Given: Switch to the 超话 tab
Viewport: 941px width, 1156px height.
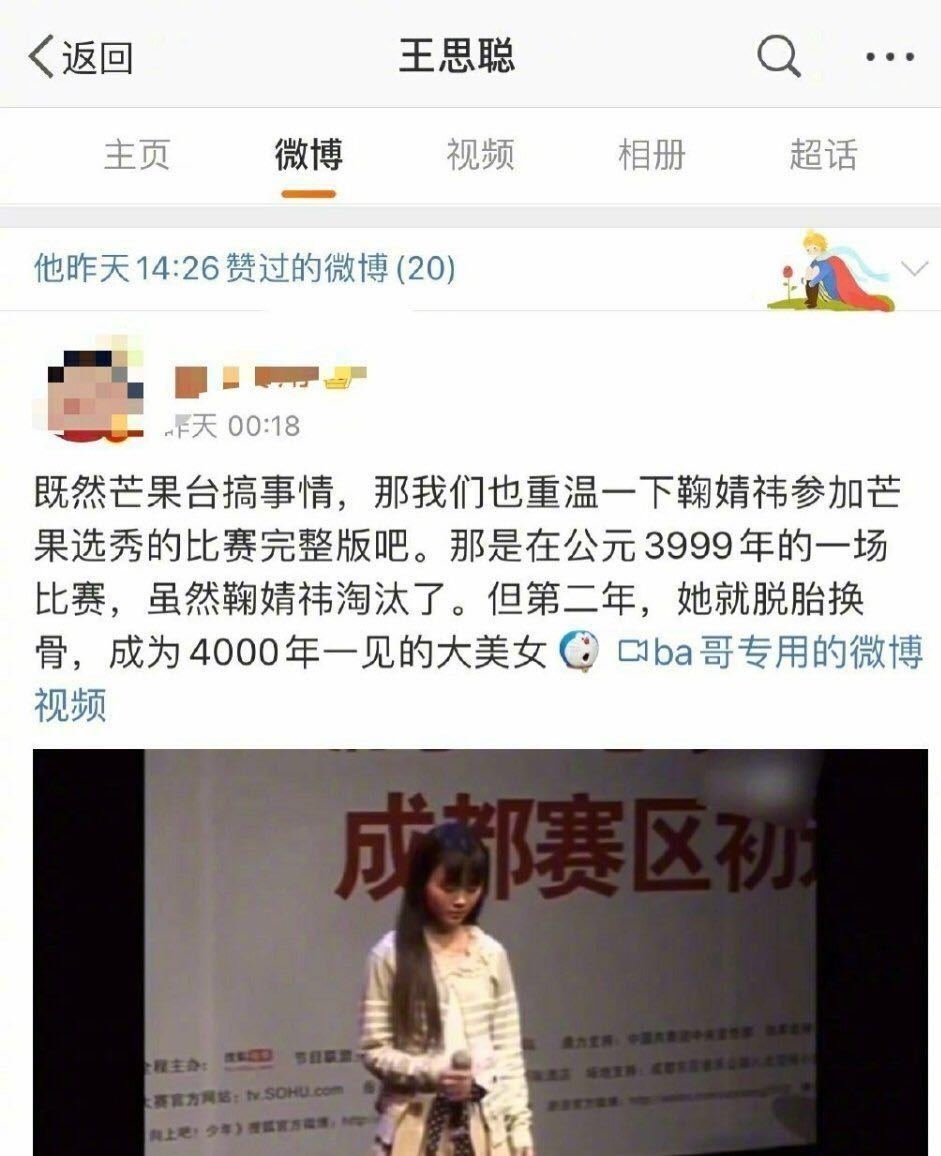Looking at the screenshot, I should coord(822,155).
